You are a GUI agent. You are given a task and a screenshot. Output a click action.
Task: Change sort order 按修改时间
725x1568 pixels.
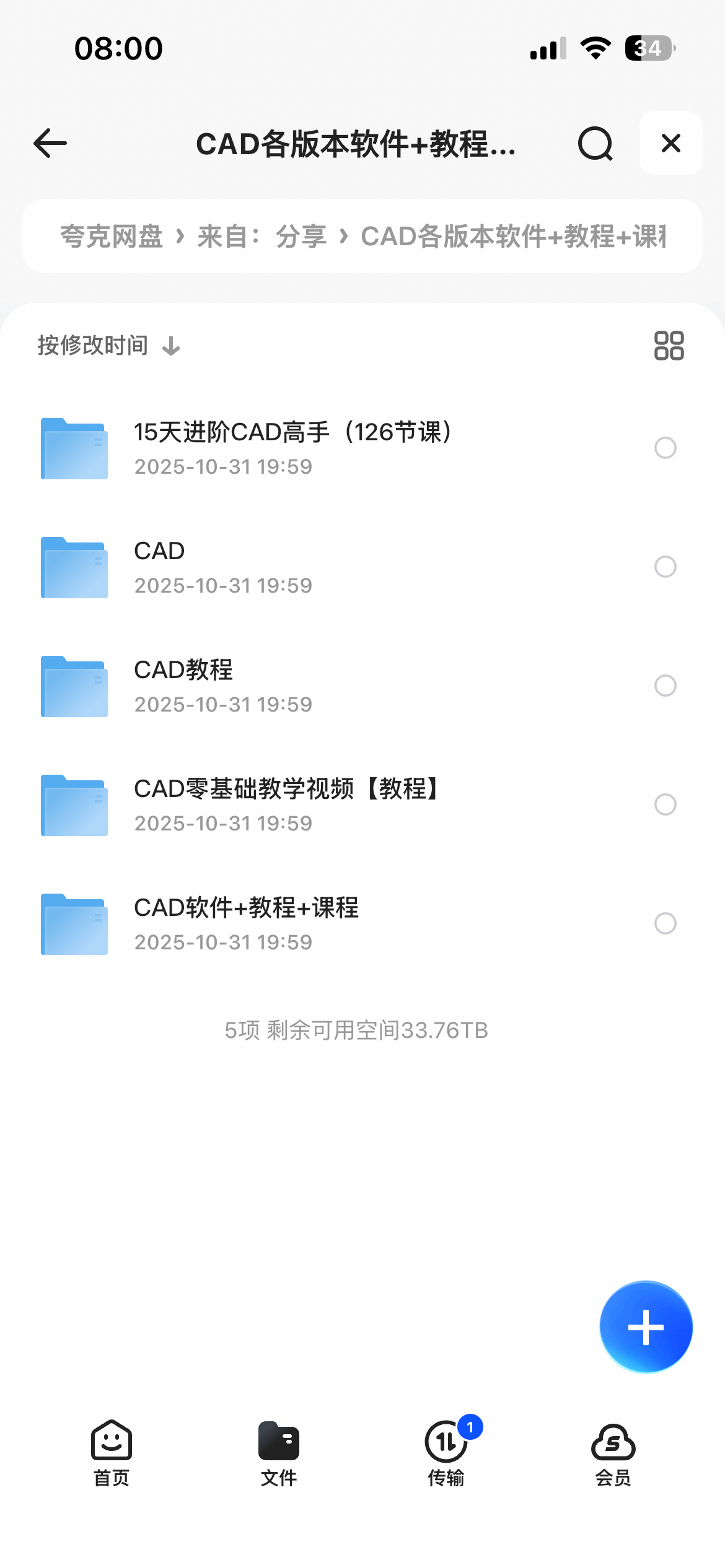click(x=108, y=346)
